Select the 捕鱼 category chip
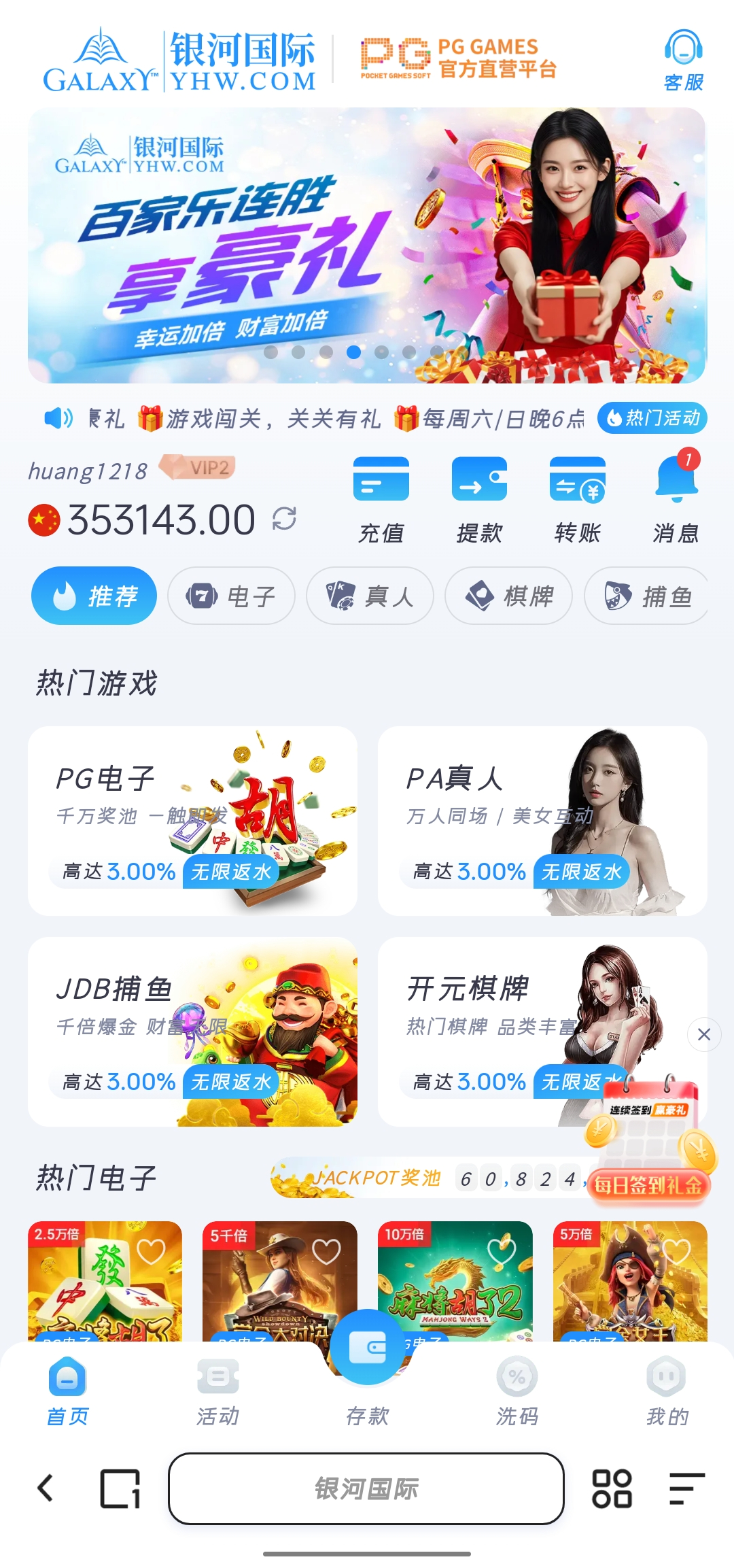734x1568 pixels. pos(647,596)
